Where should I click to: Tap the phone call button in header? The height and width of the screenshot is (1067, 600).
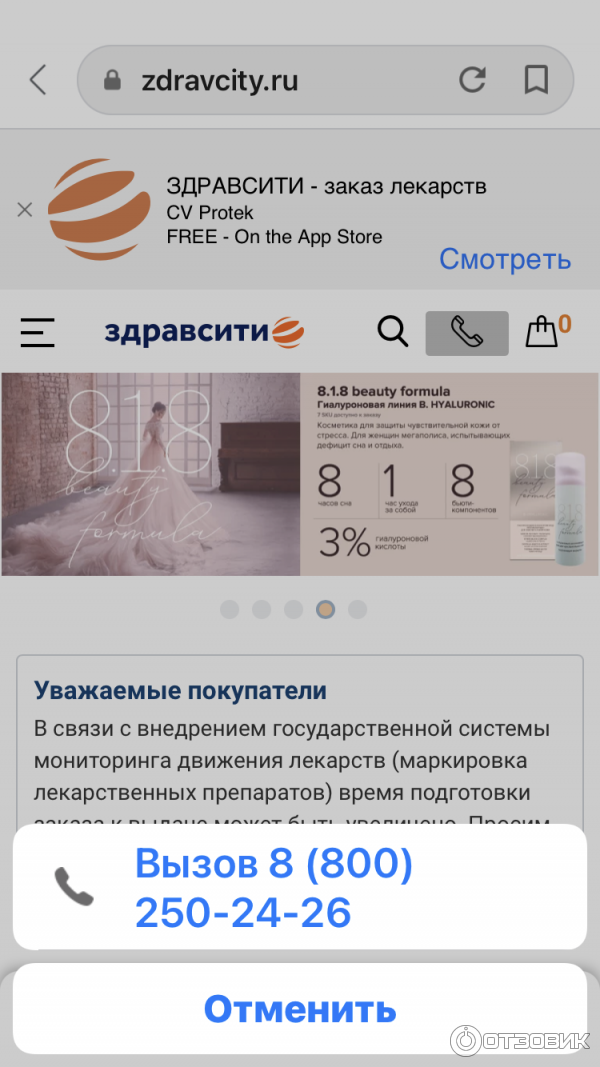pyautogui.click(x=467, y=333)
